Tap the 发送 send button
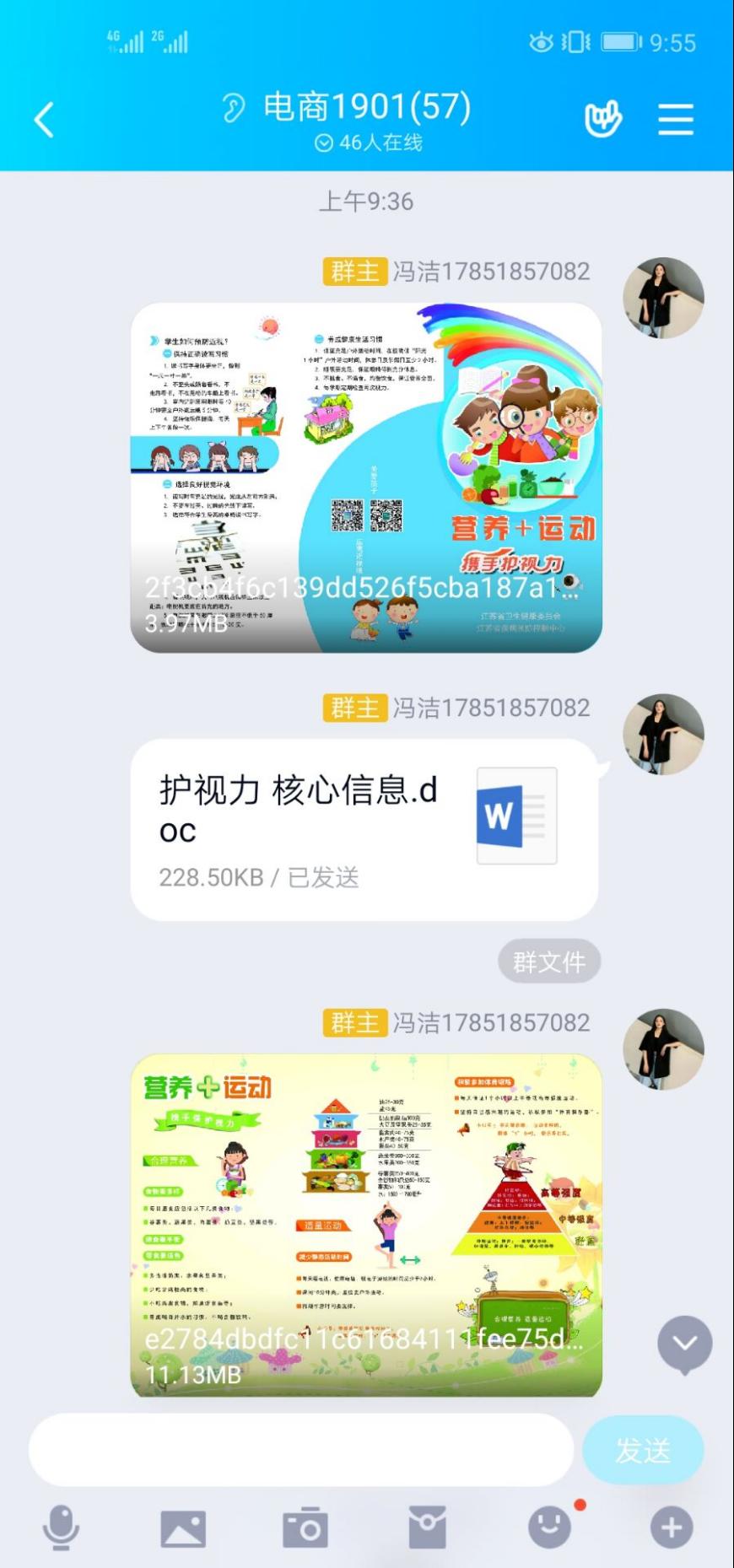Image resolution: width=734 pixels, height=1568 pixels. pos(643,1450)
